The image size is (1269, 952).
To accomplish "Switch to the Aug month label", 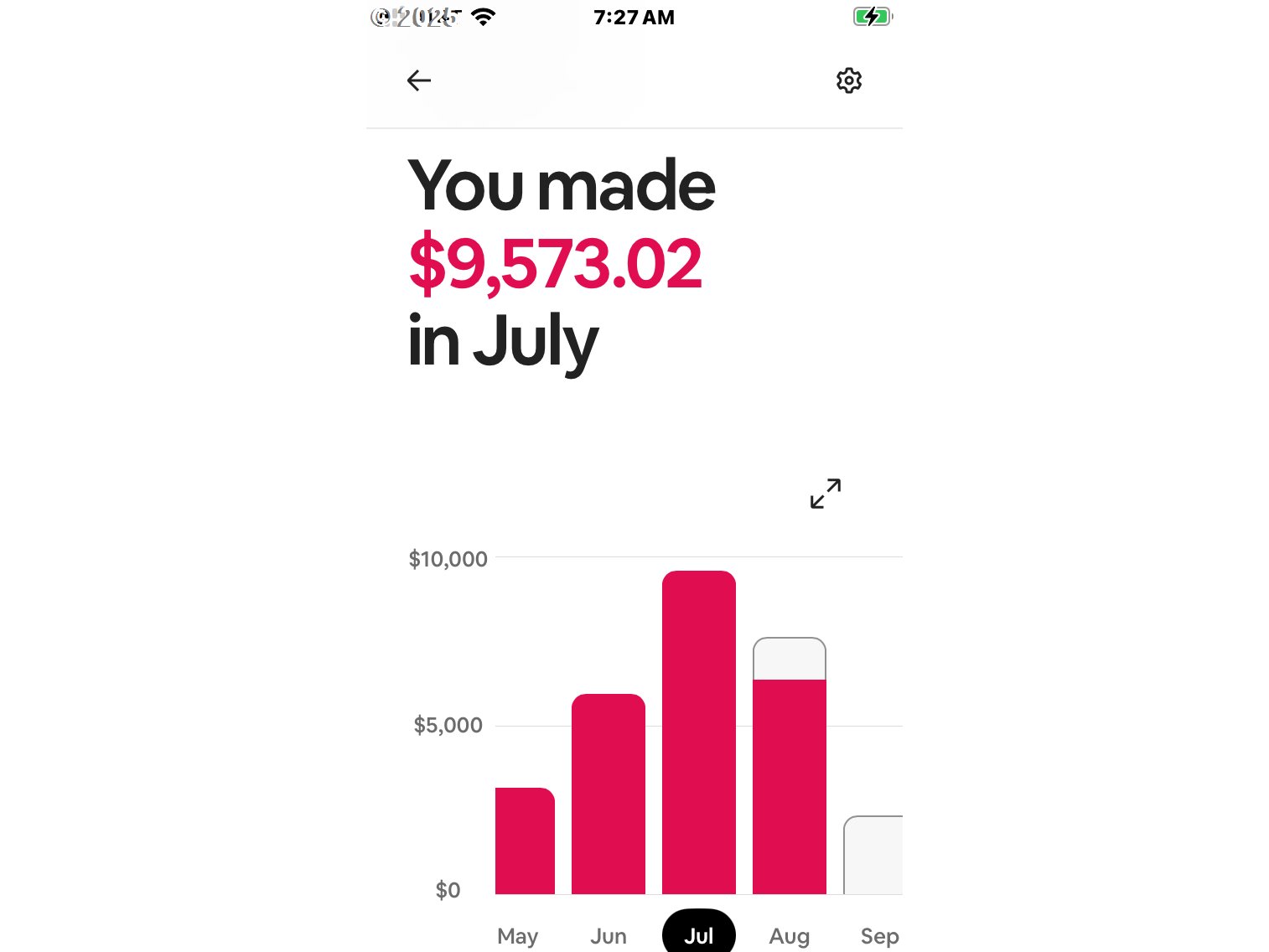I will pos(790,935).
